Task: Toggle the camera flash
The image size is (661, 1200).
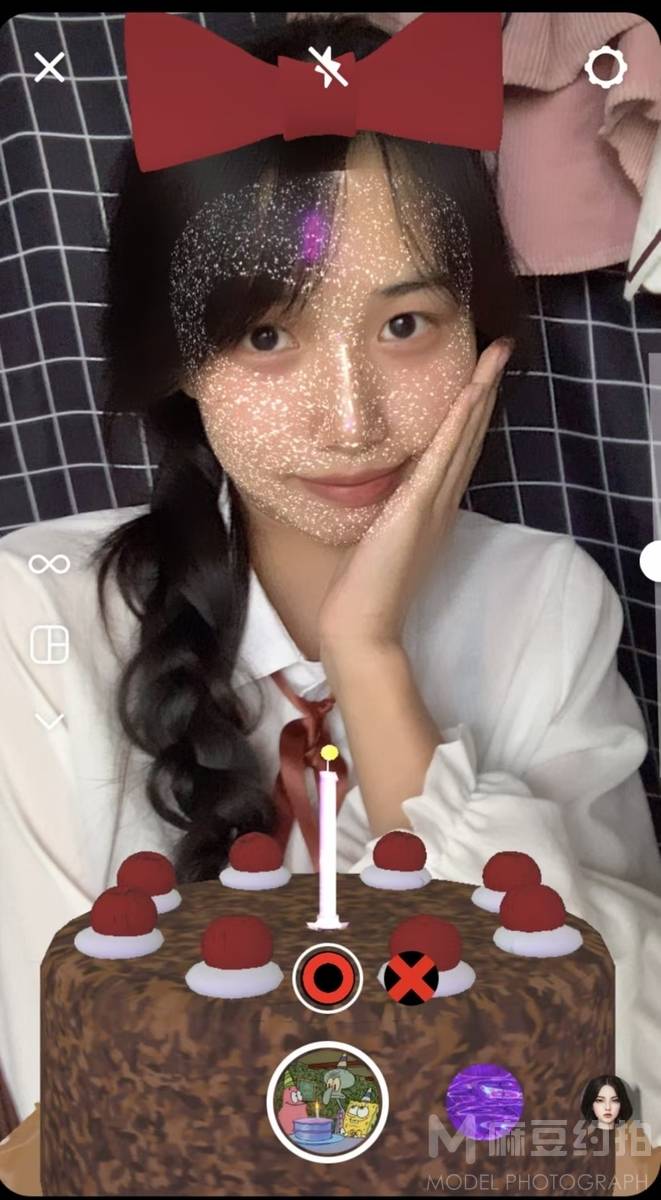Action: [x=327, y=67]
